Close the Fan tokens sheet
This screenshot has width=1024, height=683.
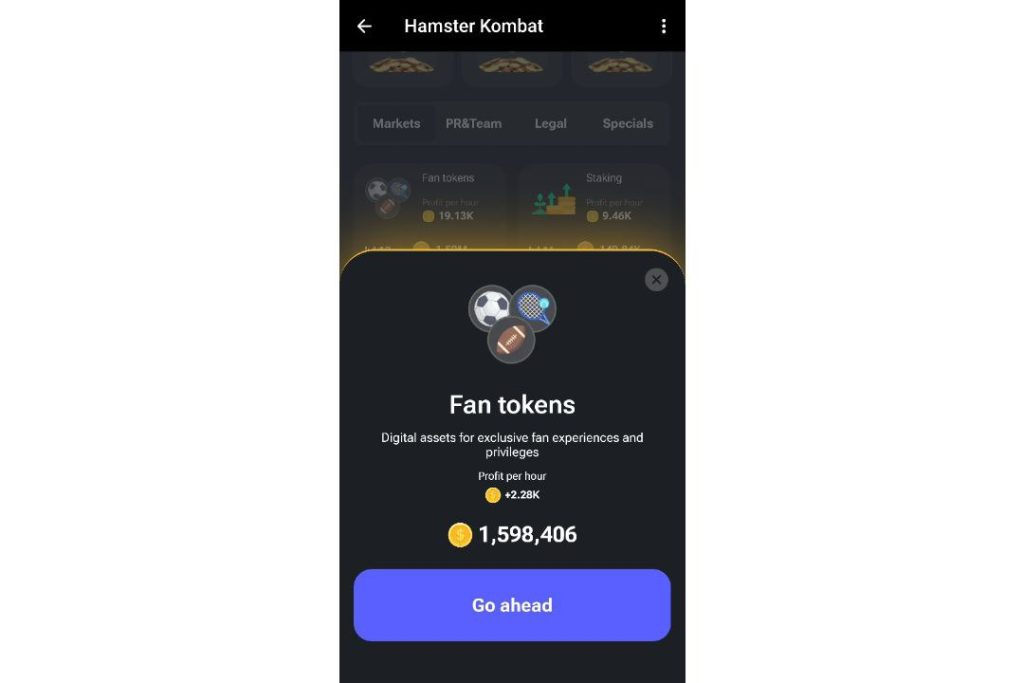tap(656, 280)
